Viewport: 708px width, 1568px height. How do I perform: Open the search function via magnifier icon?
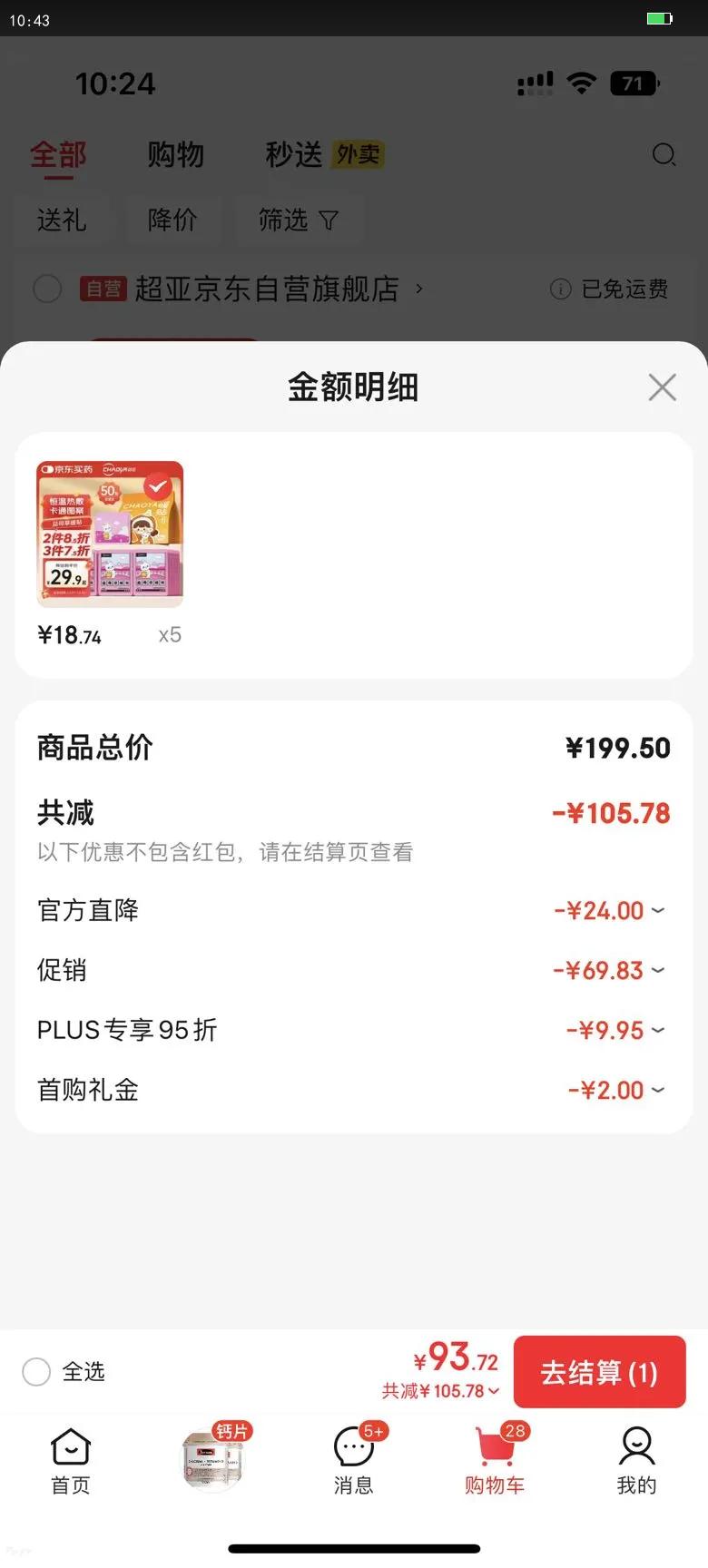(x=664, y=155)
